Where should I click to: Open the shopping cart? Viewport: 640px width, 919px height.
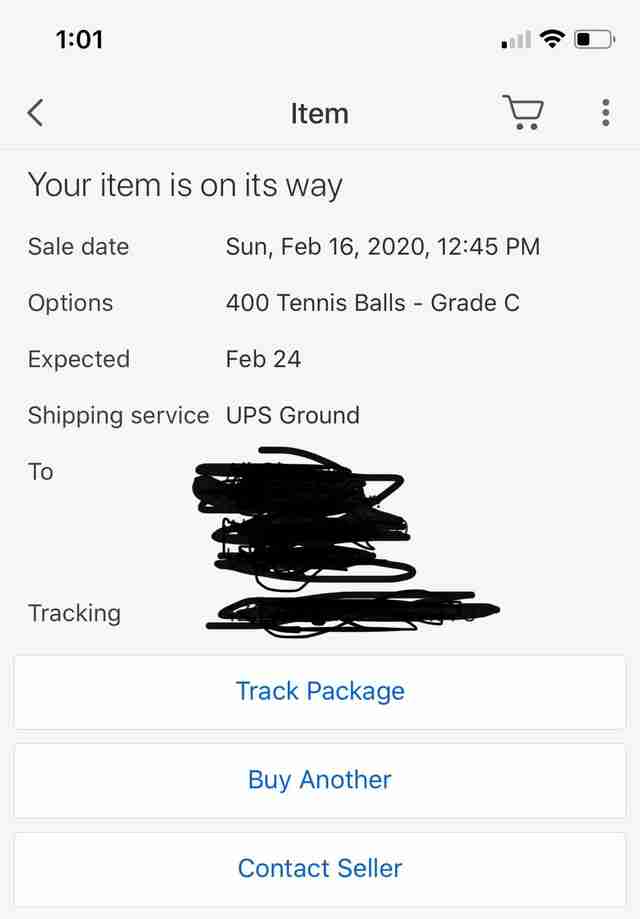[x=522, y=112]
